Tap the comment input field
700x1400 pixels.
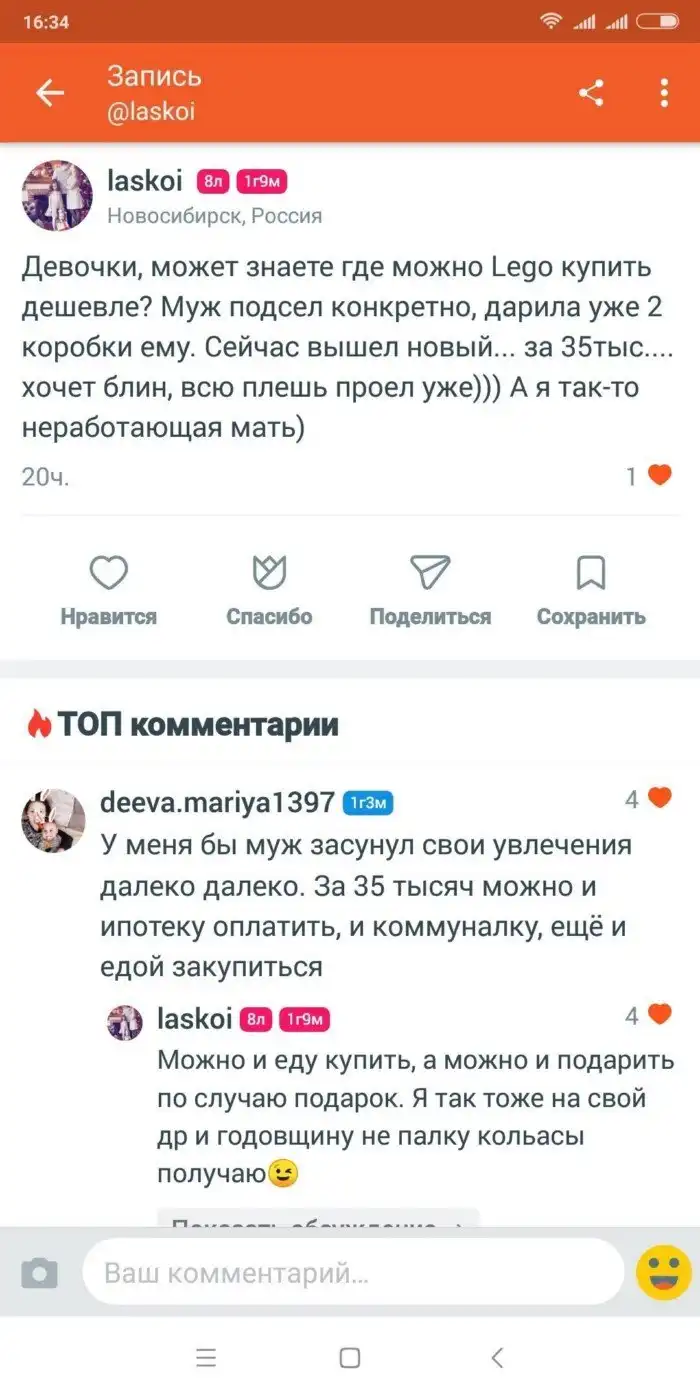[352, 1273]
